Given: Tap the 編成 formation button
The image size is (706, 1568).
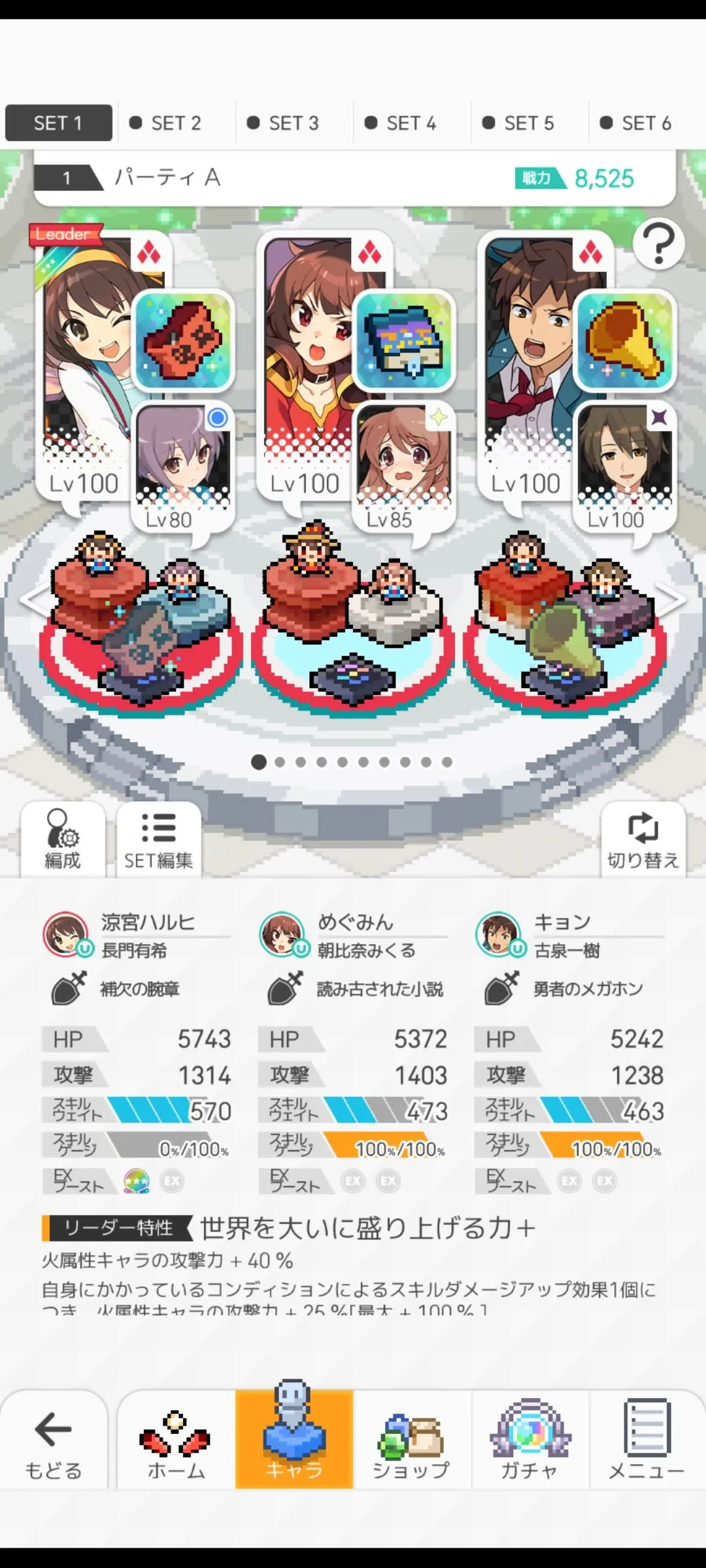Looking at the screenshot, I should pyautogui.click(x=63, y=840).
